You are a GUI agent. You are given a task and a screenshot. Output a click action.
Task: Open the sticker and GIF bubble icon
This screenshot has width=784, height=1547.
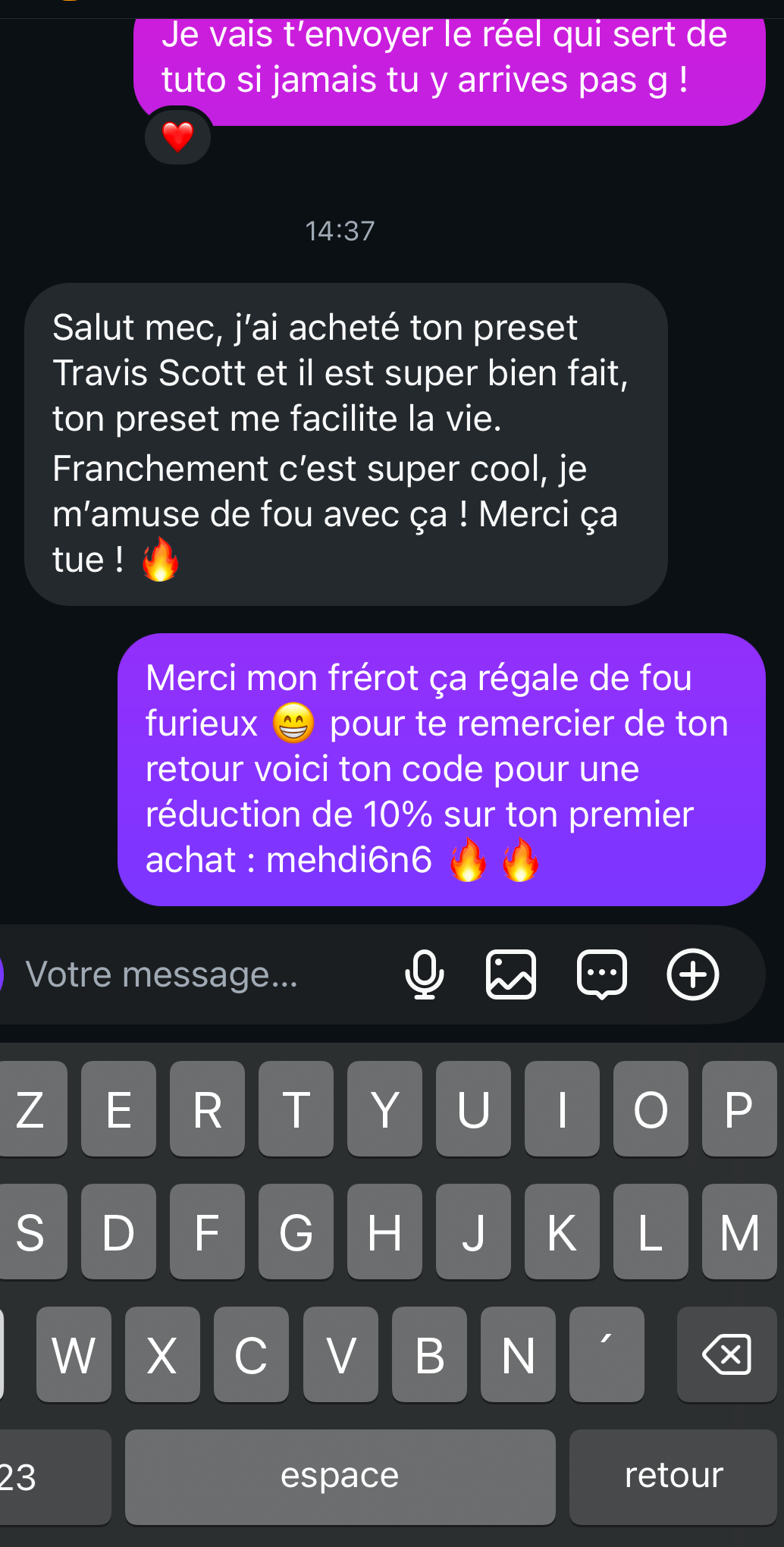tap(602, 974)
